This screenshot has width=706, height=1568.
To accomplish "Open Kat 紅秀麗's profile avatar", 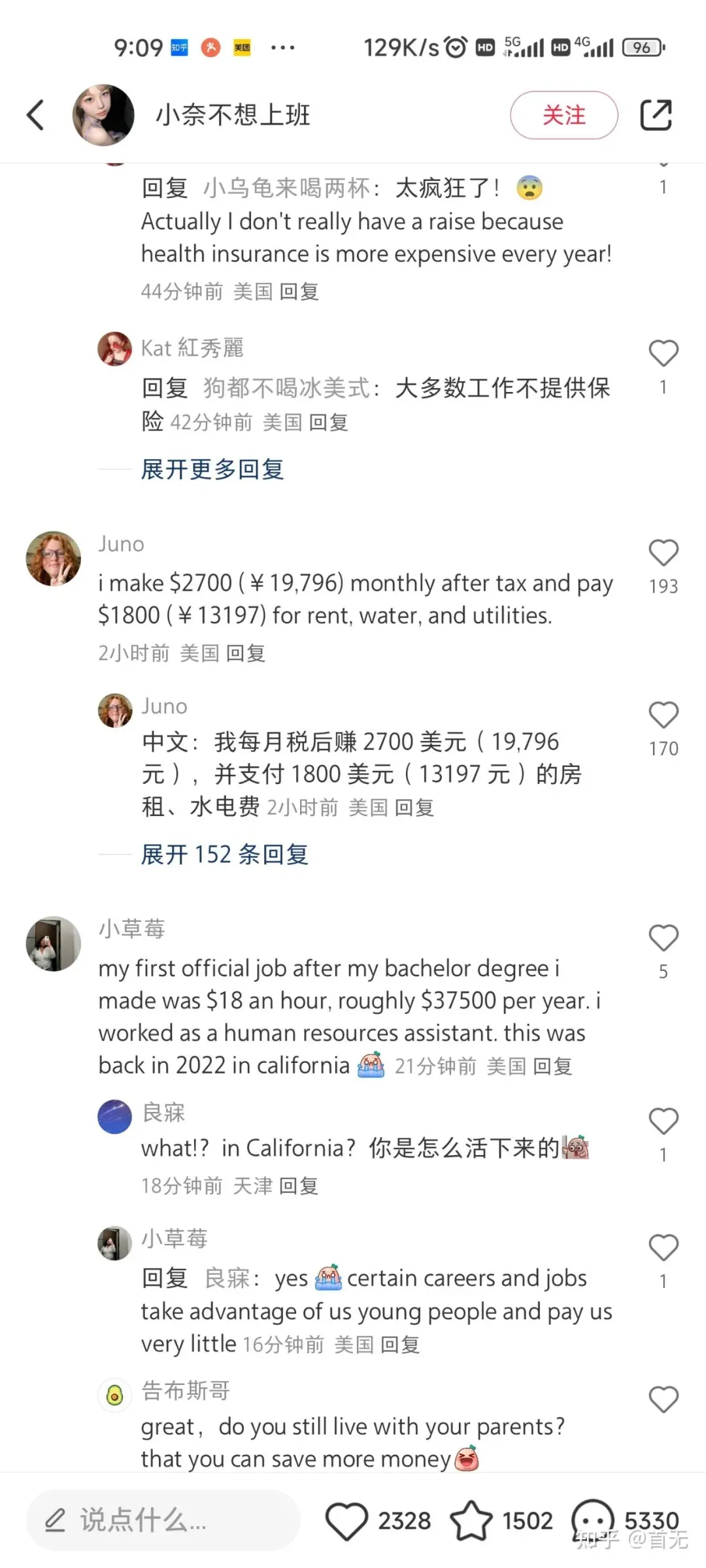I will click(115, 349).
